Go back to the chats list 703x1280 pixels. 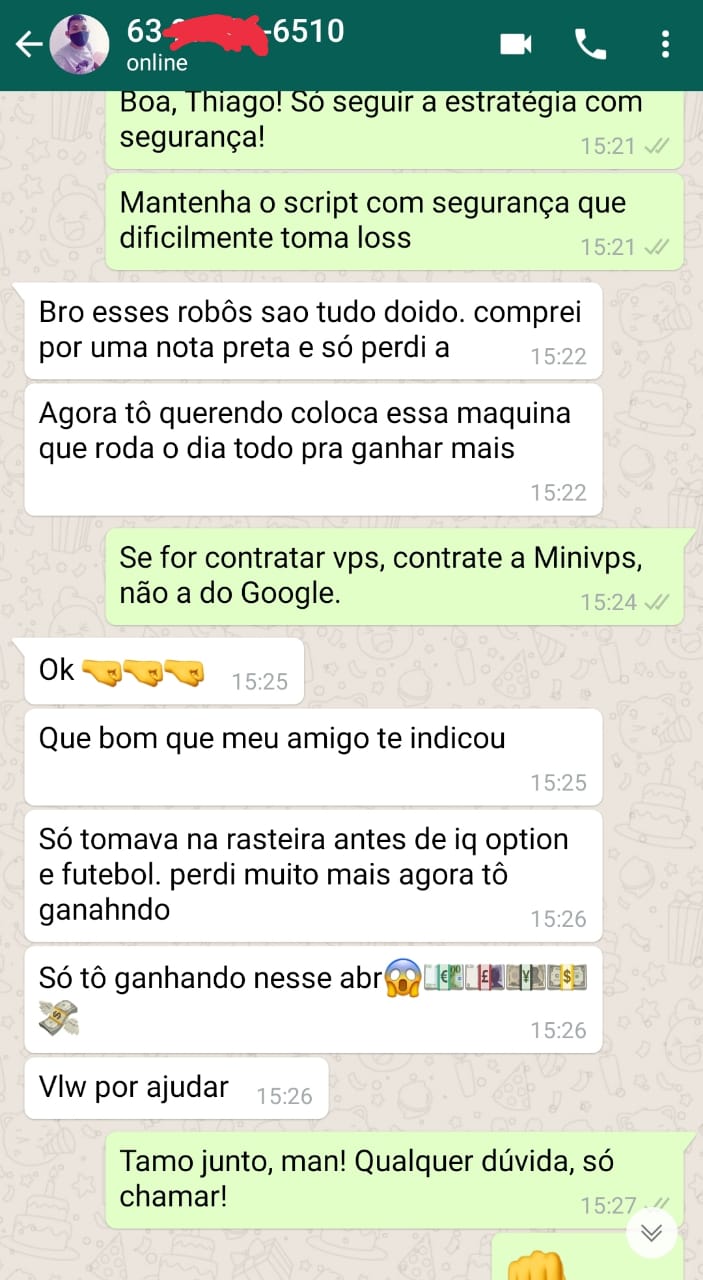(x=28, y=45)
